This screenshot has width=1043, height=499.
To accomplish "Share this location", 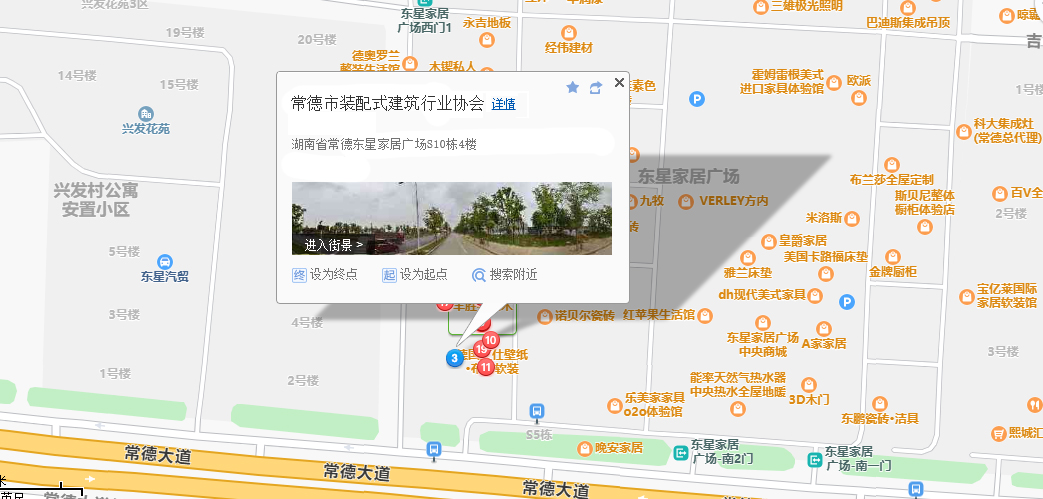I will (x=596, y=88).
